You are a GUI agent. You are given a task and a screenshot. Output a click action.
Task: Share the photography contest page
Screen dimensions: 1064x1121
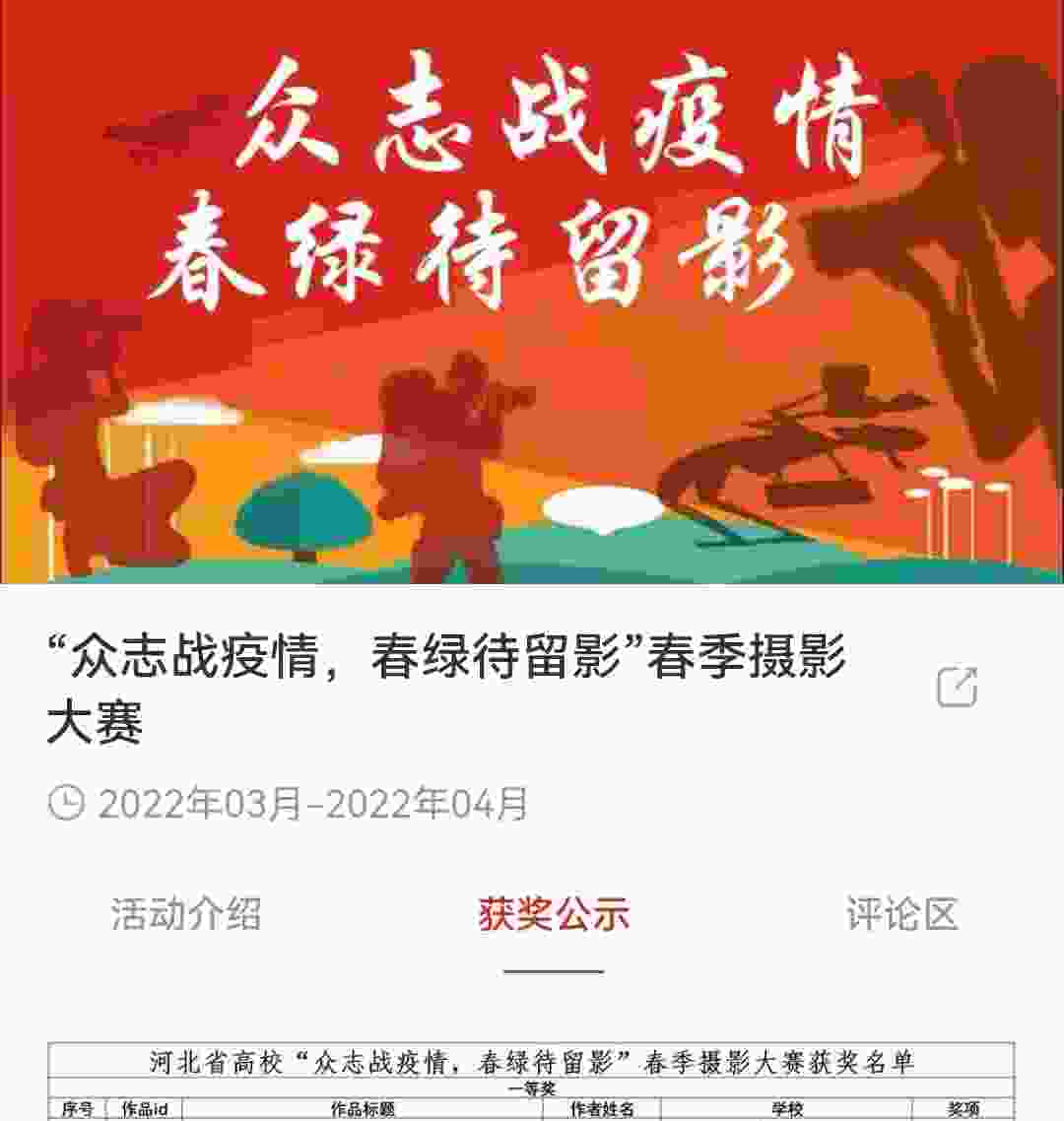pos(957,688)
